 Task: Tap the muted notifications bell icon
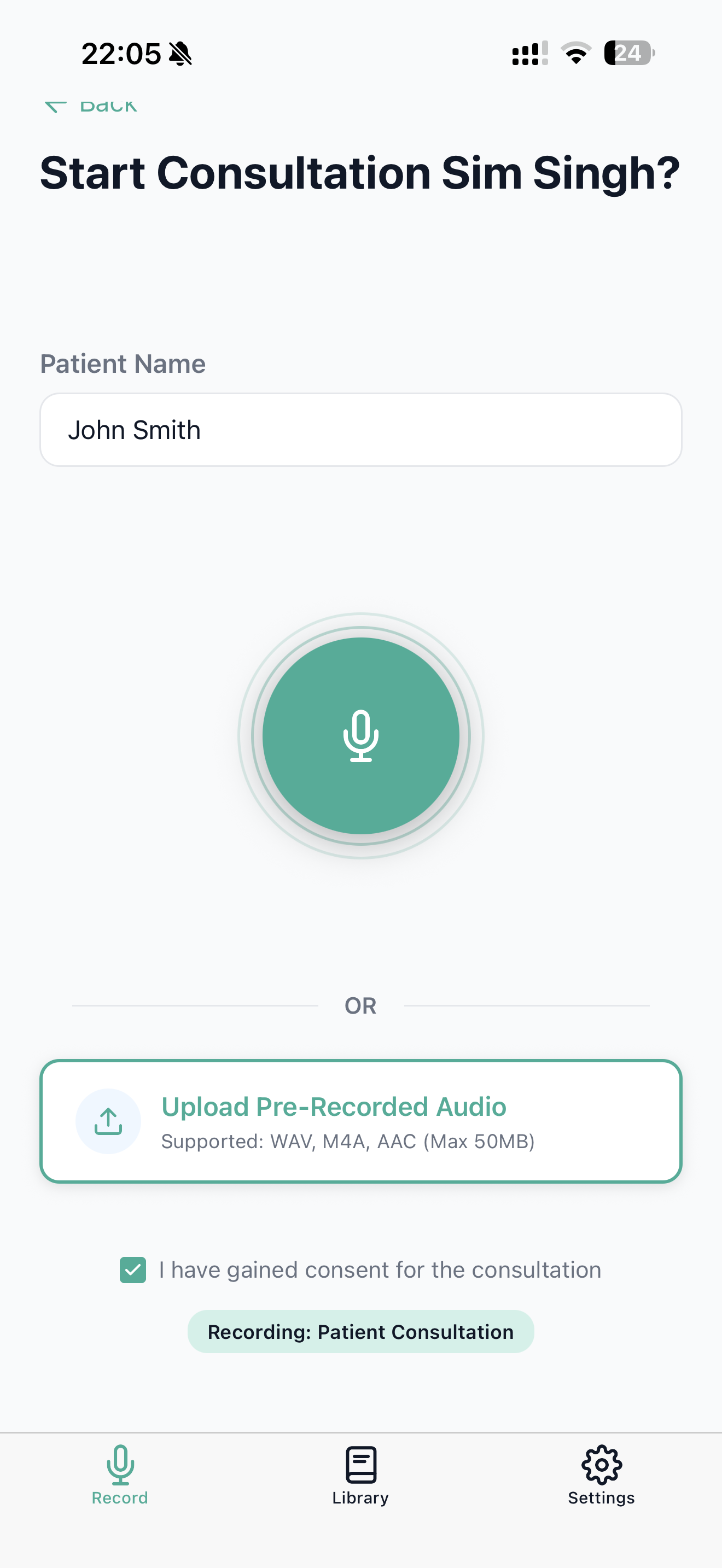(181, 54)
